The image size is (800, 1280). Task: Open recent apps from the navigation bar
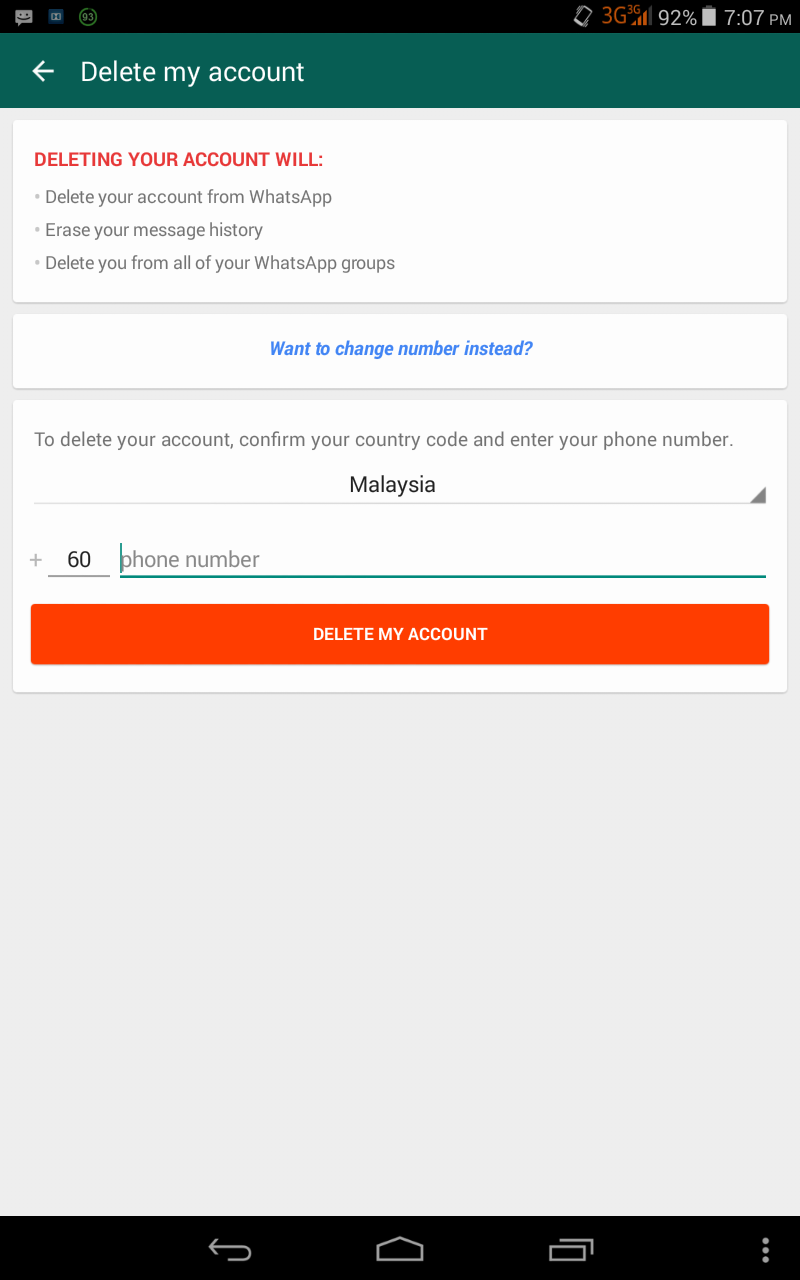571,1249
